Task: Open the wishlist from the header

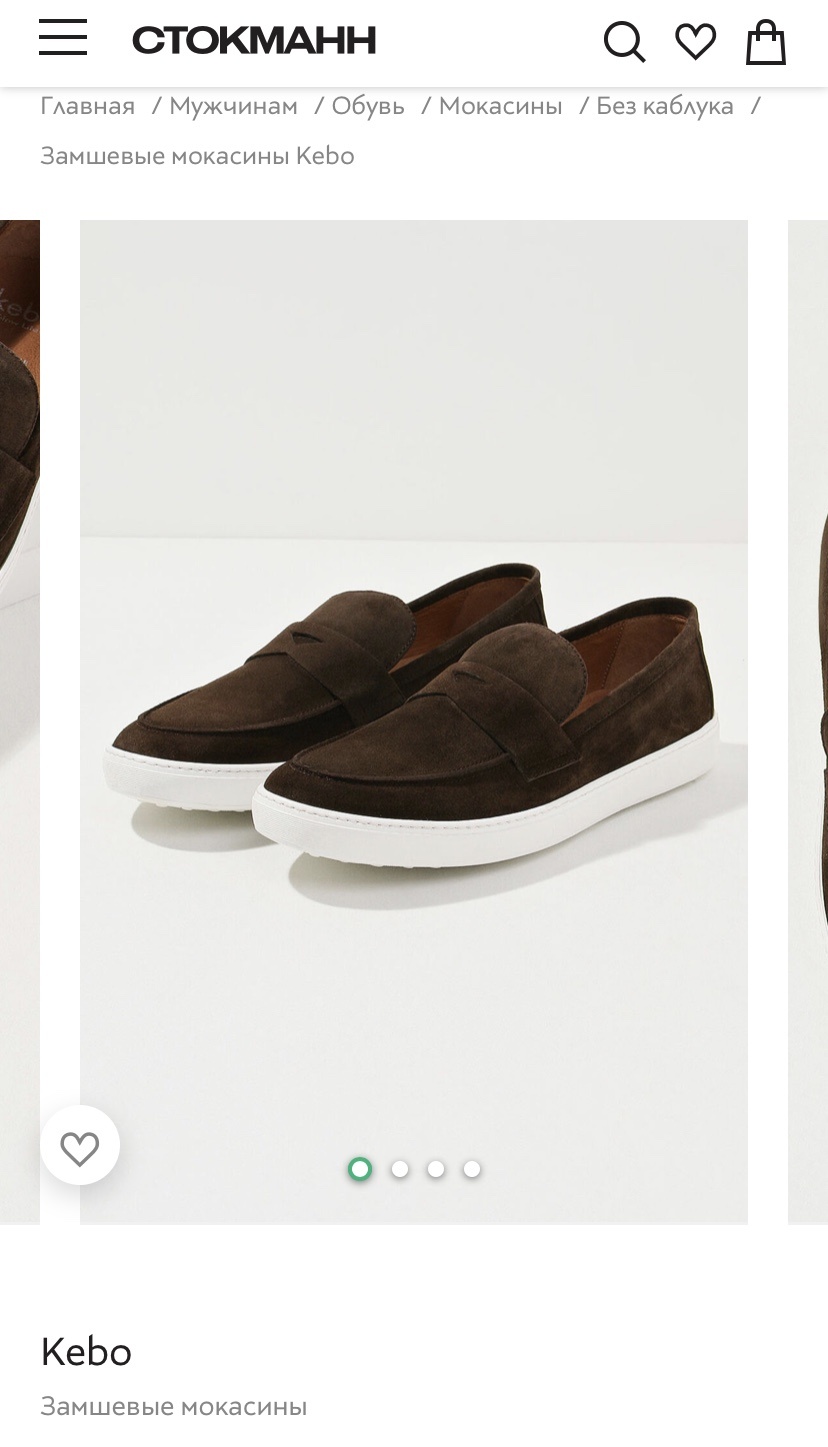Action: point(695,42)
